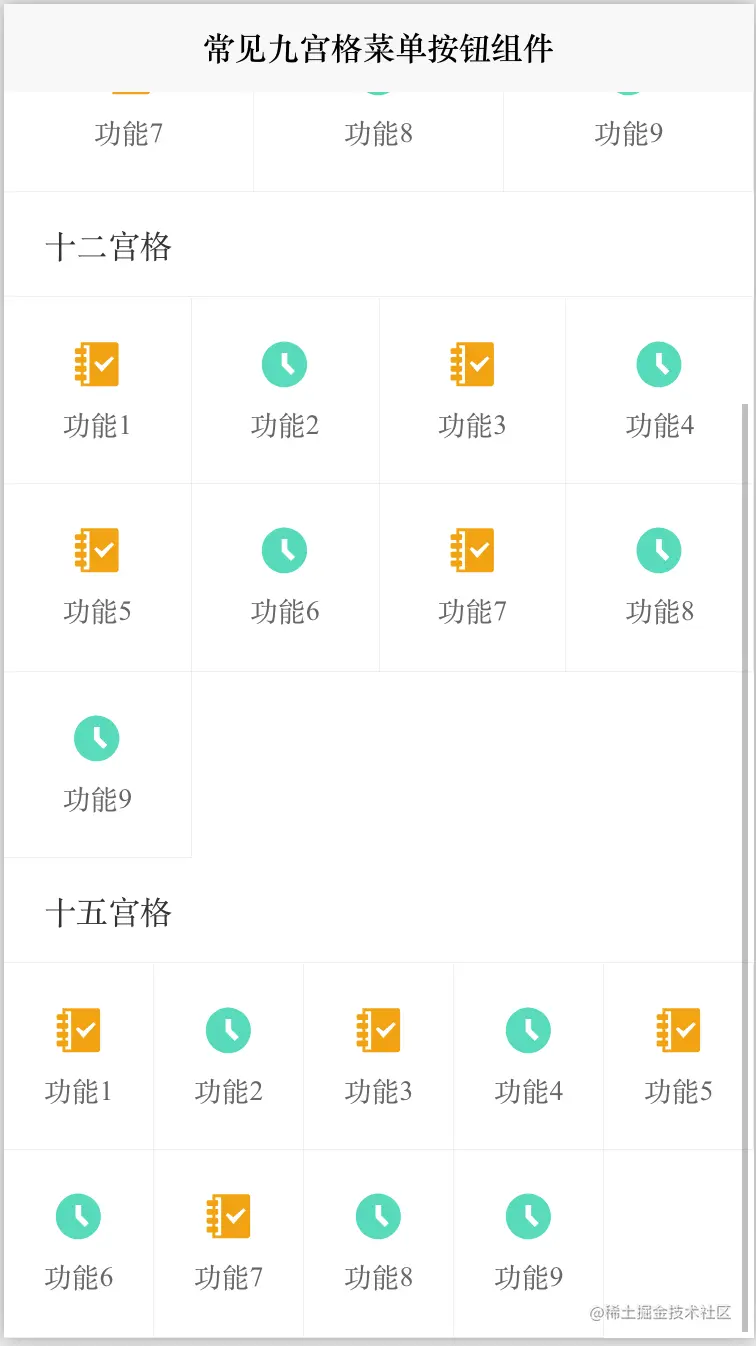The width and height of the screenshot is (756, 1346).
Task: Select 功能3 in the 十二宫格 section
Action: coord(472,390)
